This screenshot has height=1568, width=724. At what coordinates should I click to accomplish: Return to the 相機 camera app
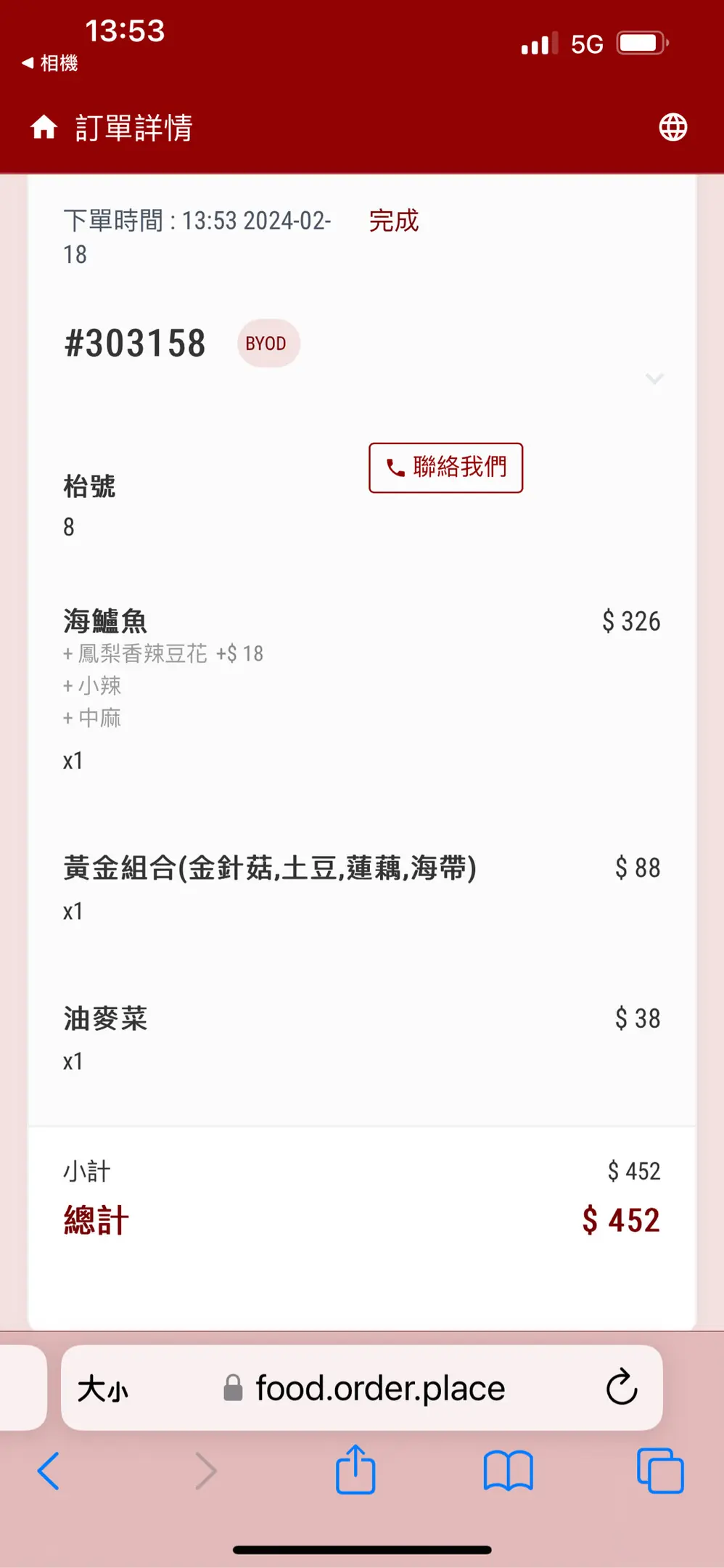pyautogui.click(x=49, y=63)
